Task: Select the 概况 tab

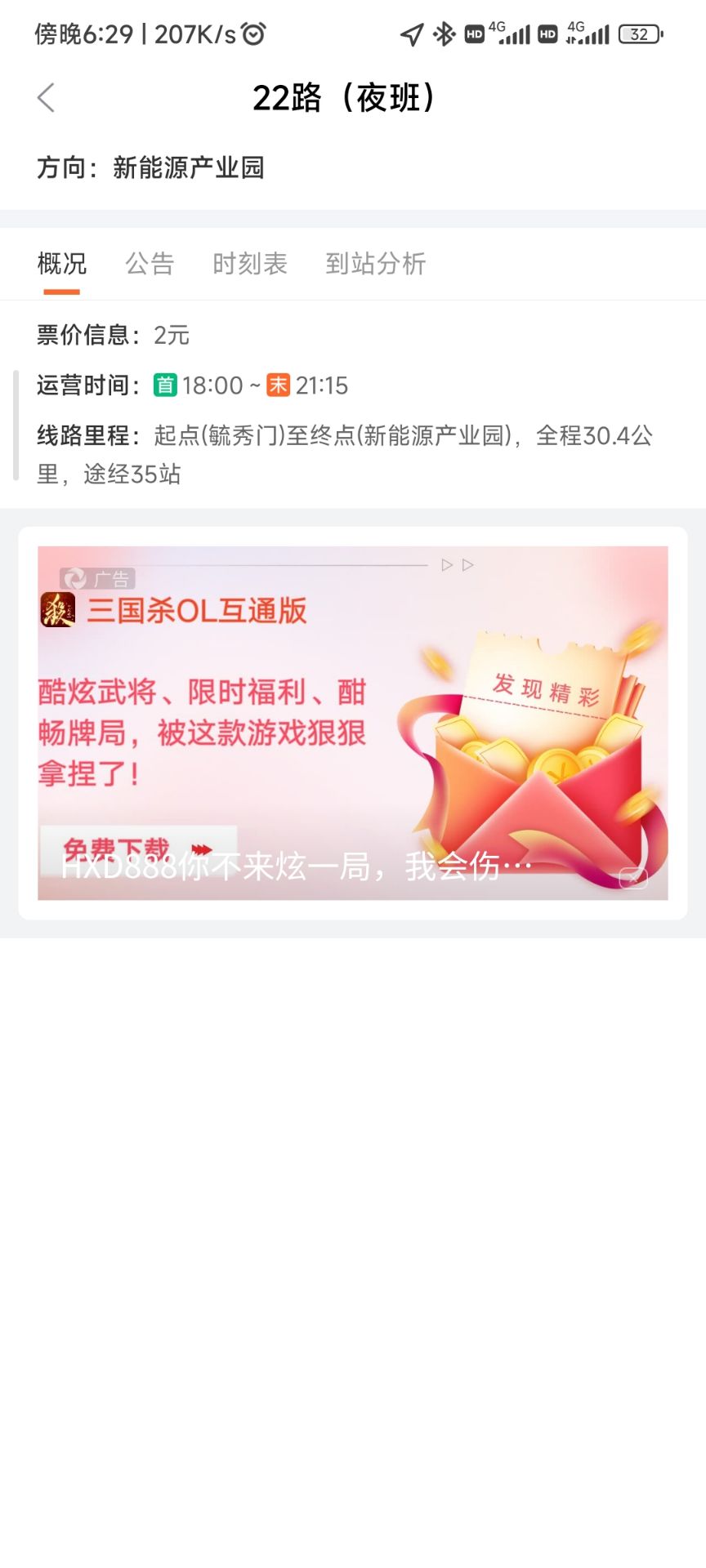Action: coord(62,264)
